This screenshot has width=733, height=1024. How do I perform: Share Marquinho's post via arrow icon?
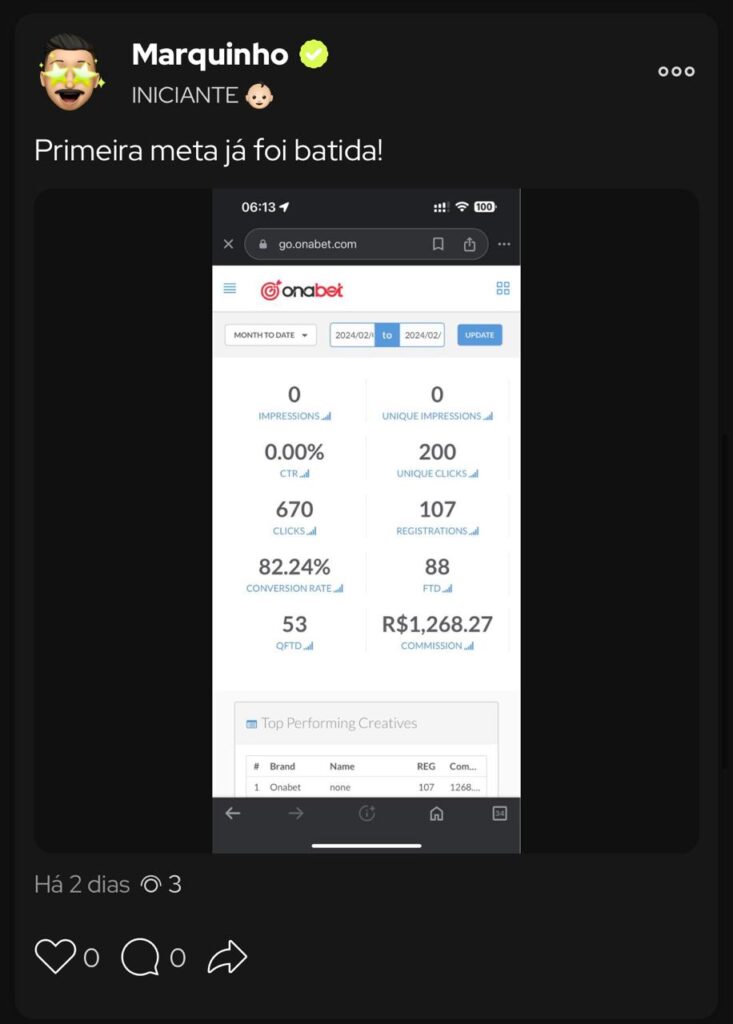[227, 957]
